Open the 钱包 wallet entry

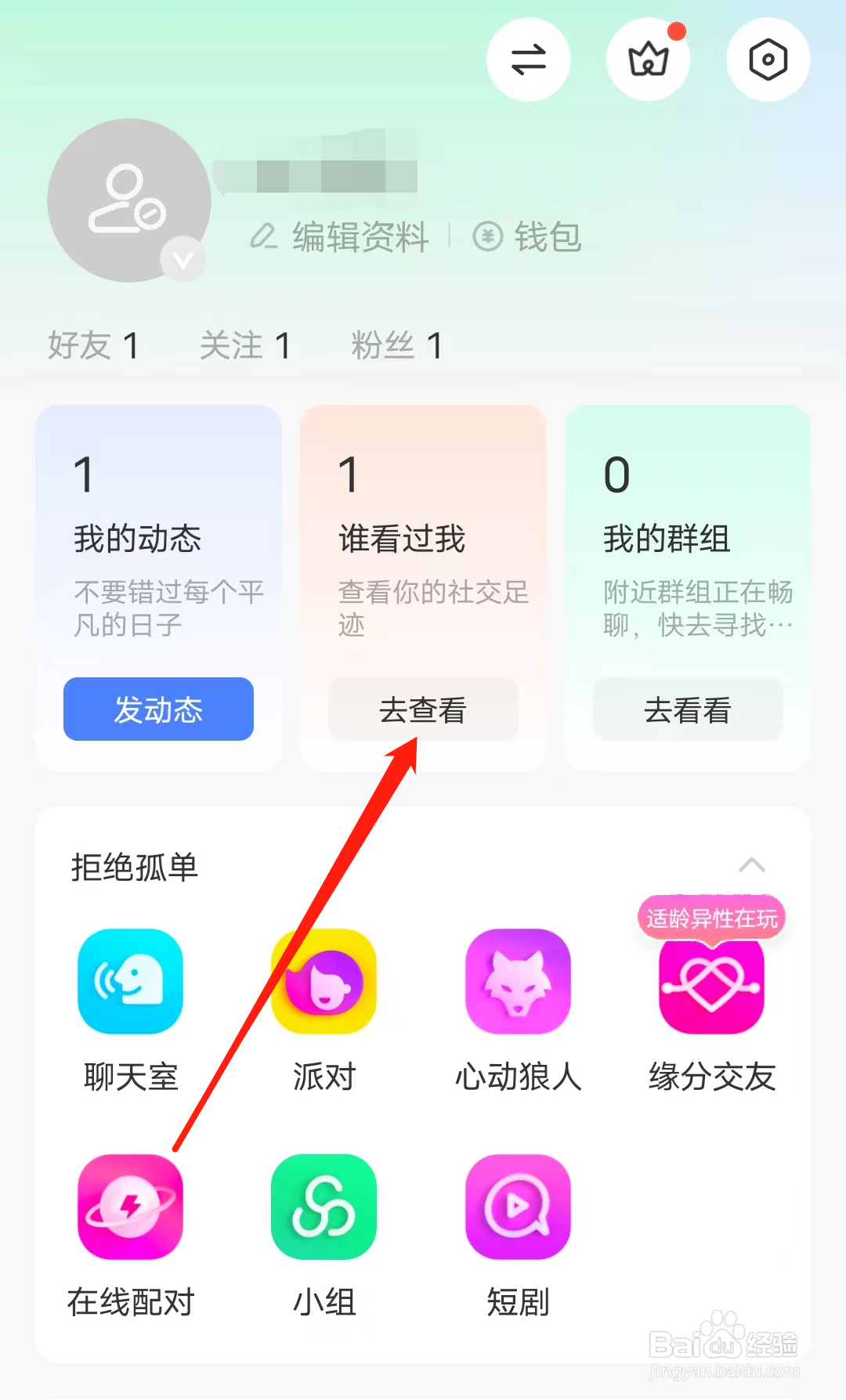coord(525,237)
